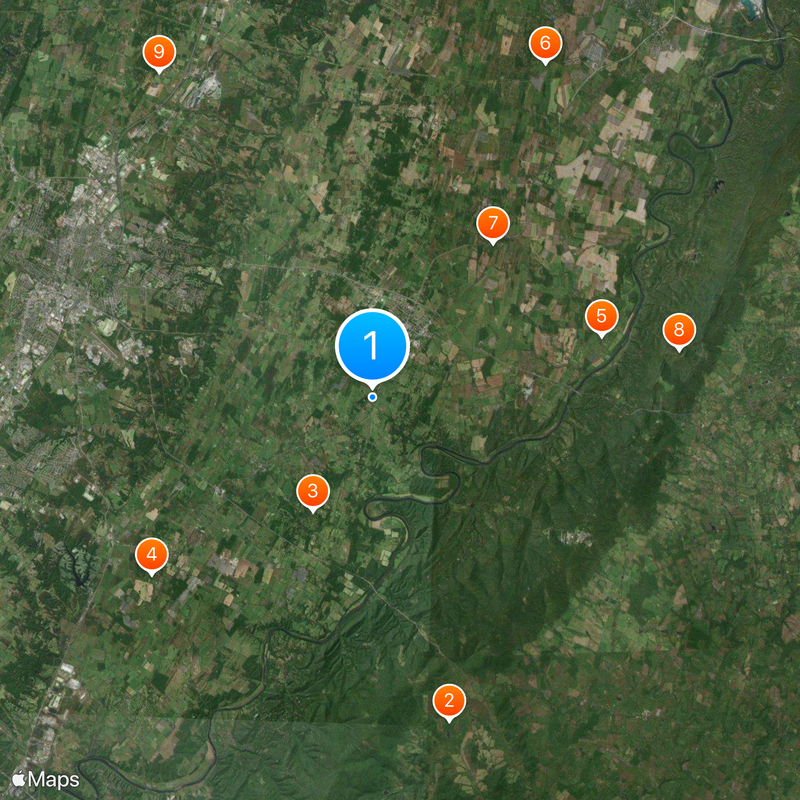Tap the large blue pin numbered 1
The height and width of the screenshot is (800, 800).
click(372, 346)
